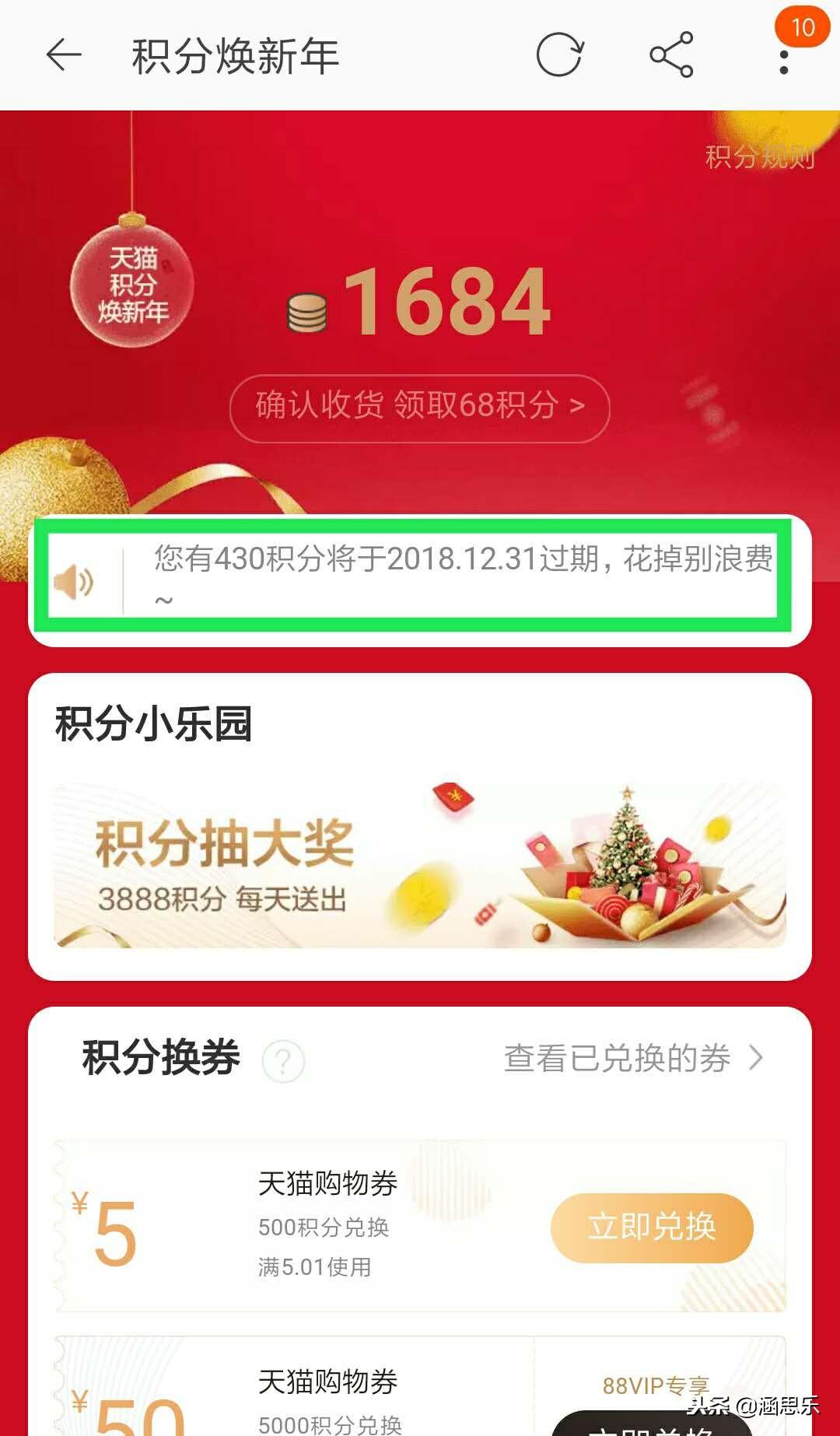Go back from 积分焕新年 page
The height and width of the screenshot is (1436, 840).
click(64, 56)
